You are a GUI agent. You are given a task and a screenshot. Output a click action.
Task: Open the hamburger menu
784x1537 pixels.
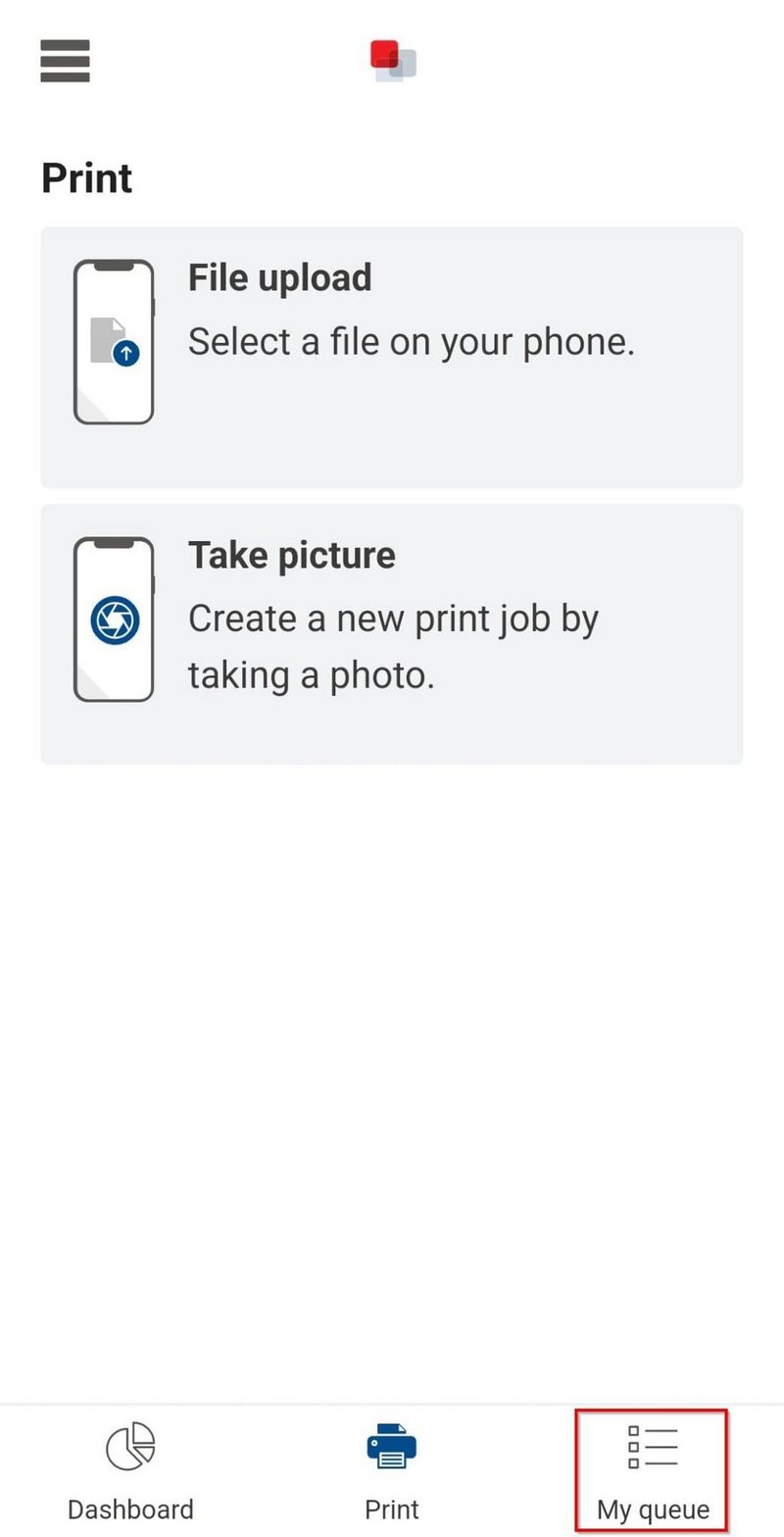click(x=65, y=61)
